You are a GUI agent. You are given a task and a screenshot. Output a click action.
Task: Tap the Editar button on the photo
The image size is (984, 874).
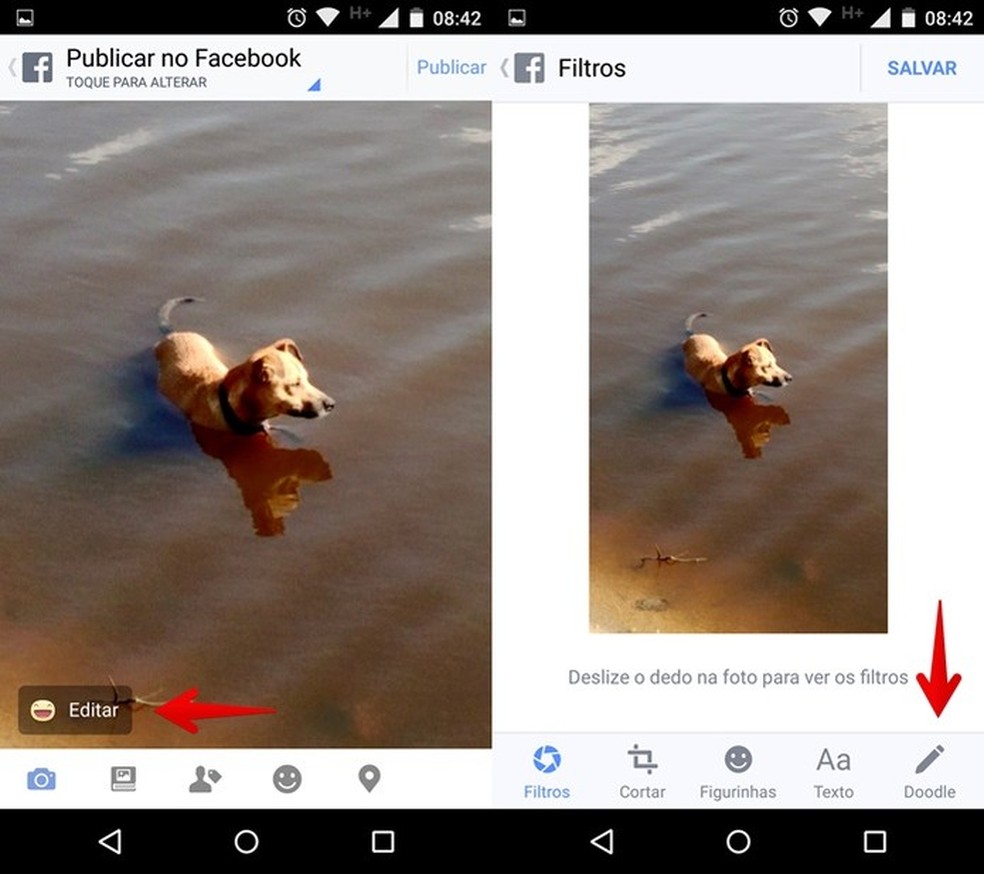pyautogui.click(x=76, y=710)
